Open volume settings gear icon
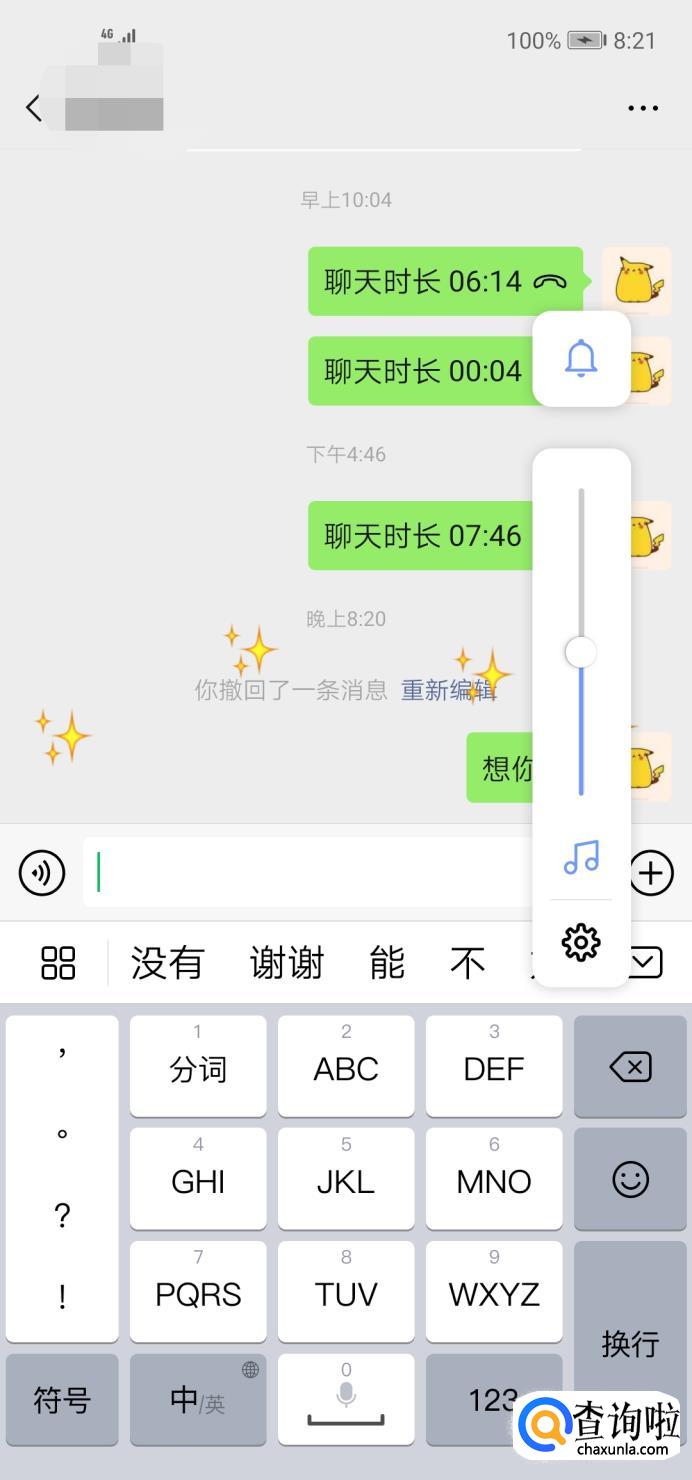The image size is (692, 1480). coord(581,942)
